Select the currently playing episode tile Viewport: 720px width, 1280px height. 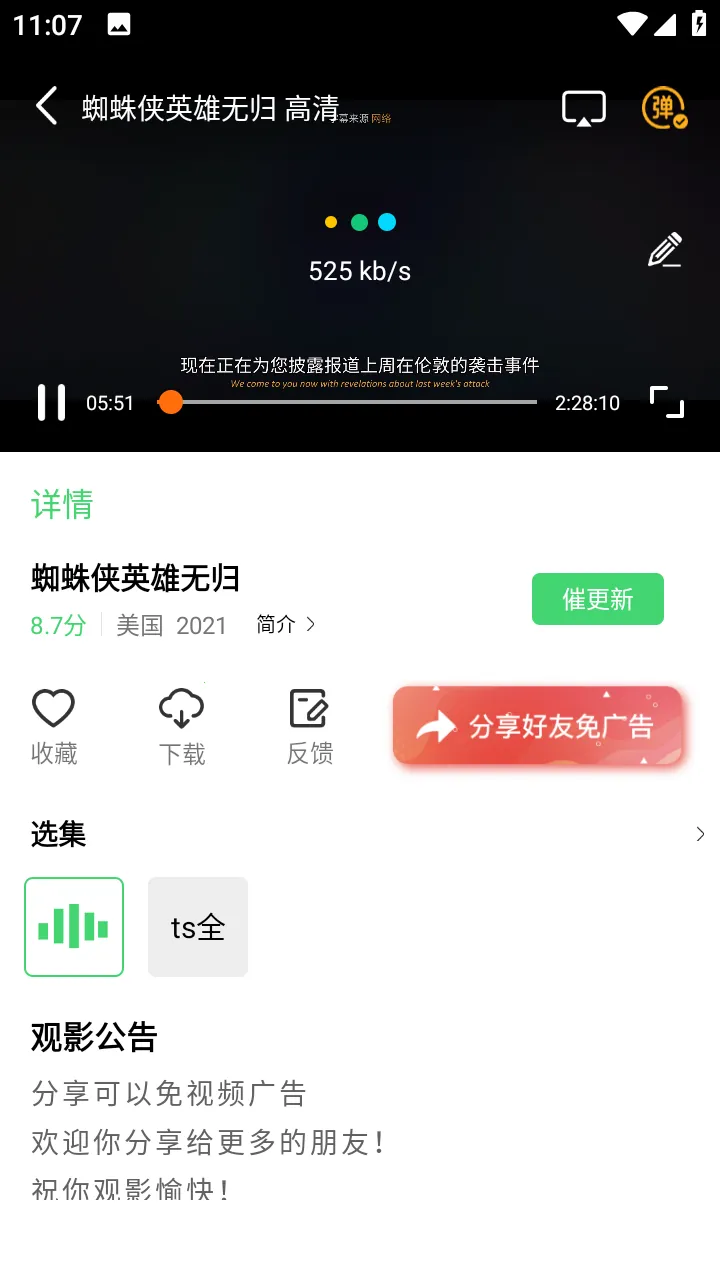point(74,926)
